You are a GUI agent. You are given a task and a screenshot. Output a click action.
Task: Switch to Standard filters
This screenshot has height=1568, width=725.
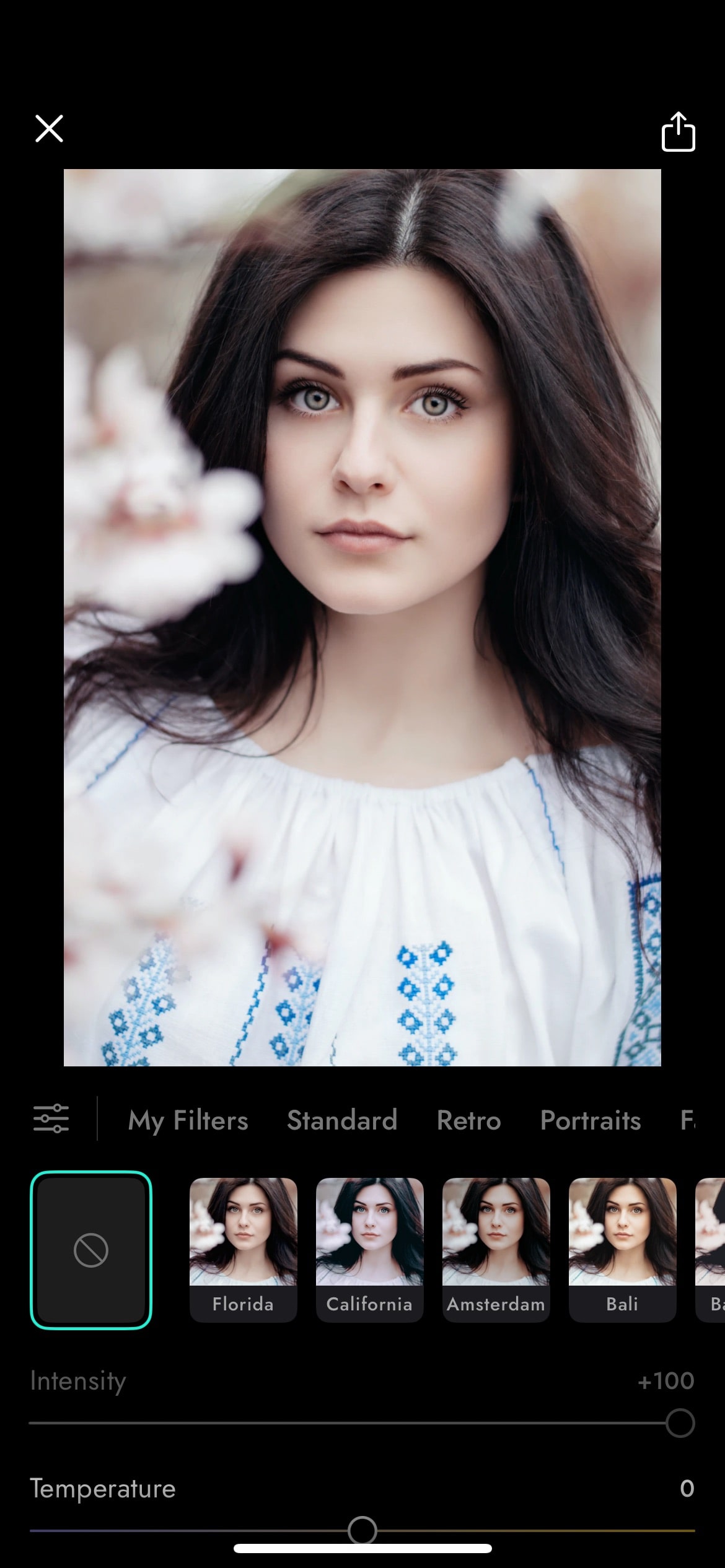point(342,1120)
